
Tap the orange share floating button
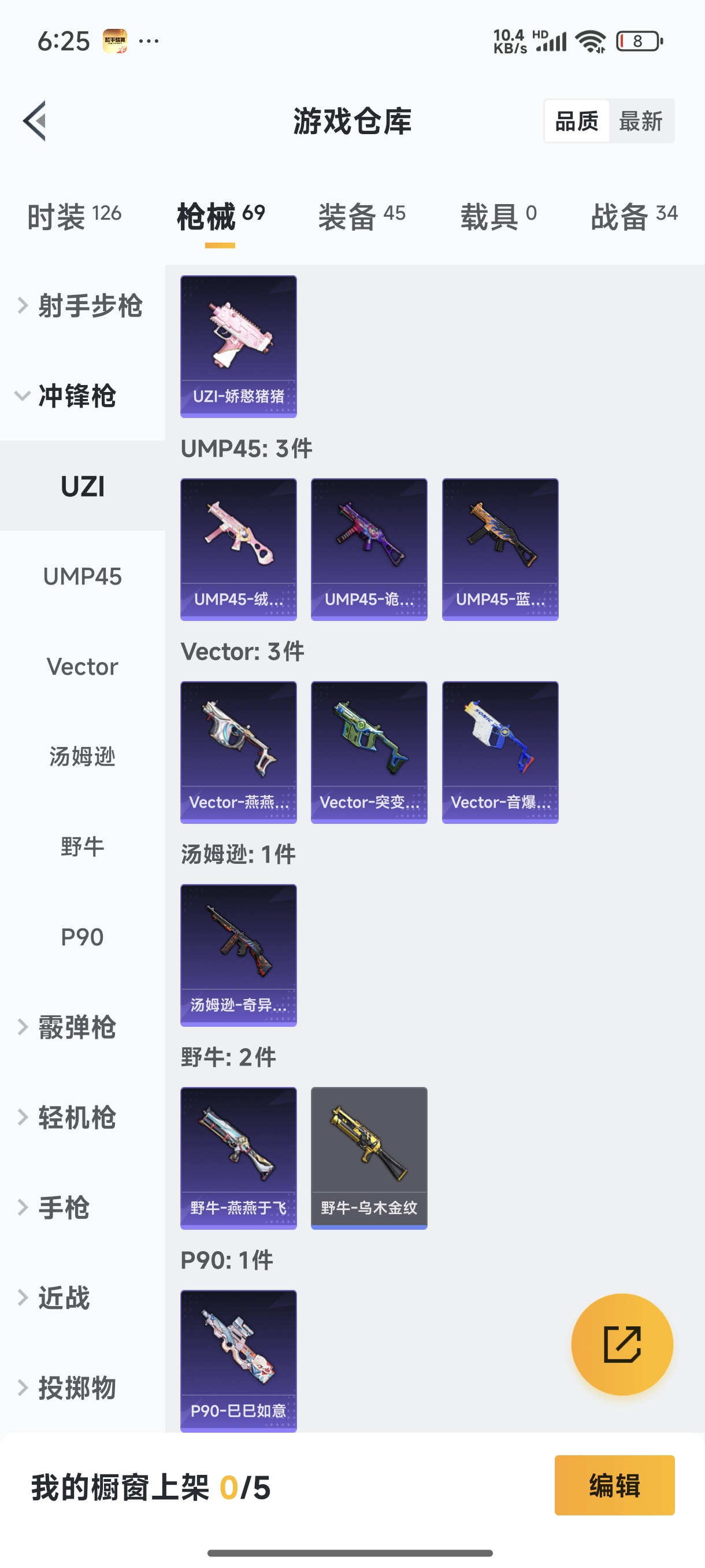pos(622,1344)
